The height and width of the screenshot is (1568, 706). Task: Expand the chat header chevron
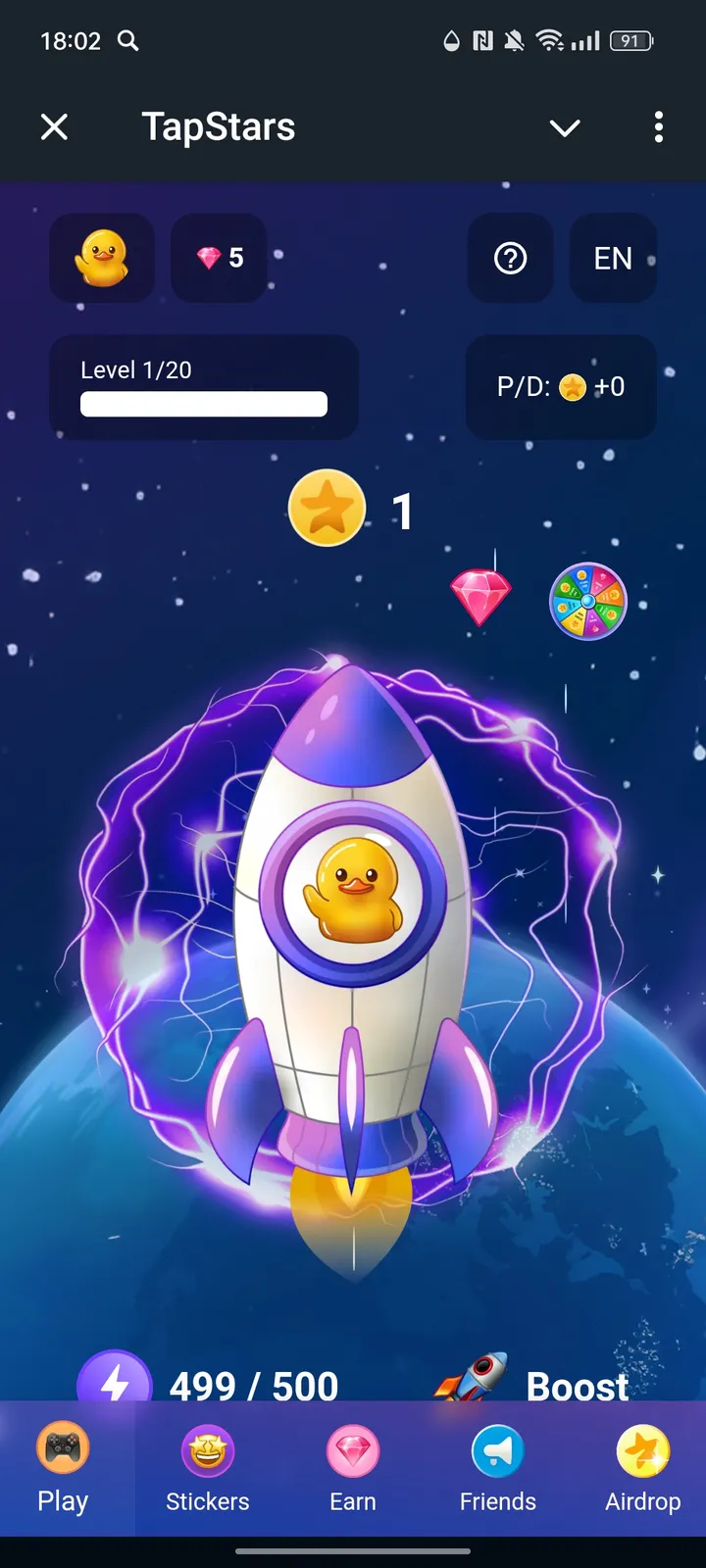(x=565, y=127)
